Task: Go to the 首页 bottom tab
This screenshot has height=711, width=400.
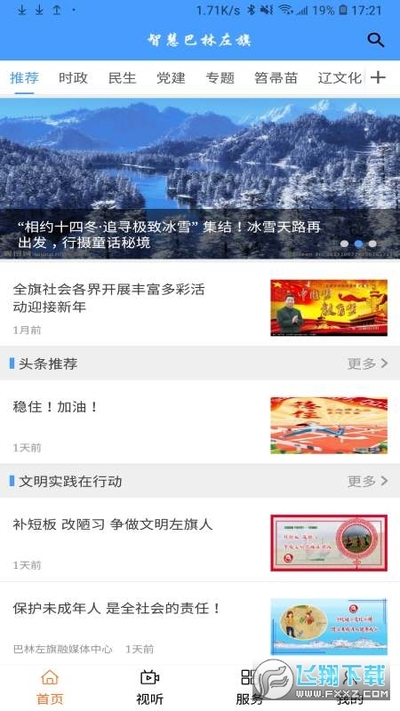Action: (50, 687)
